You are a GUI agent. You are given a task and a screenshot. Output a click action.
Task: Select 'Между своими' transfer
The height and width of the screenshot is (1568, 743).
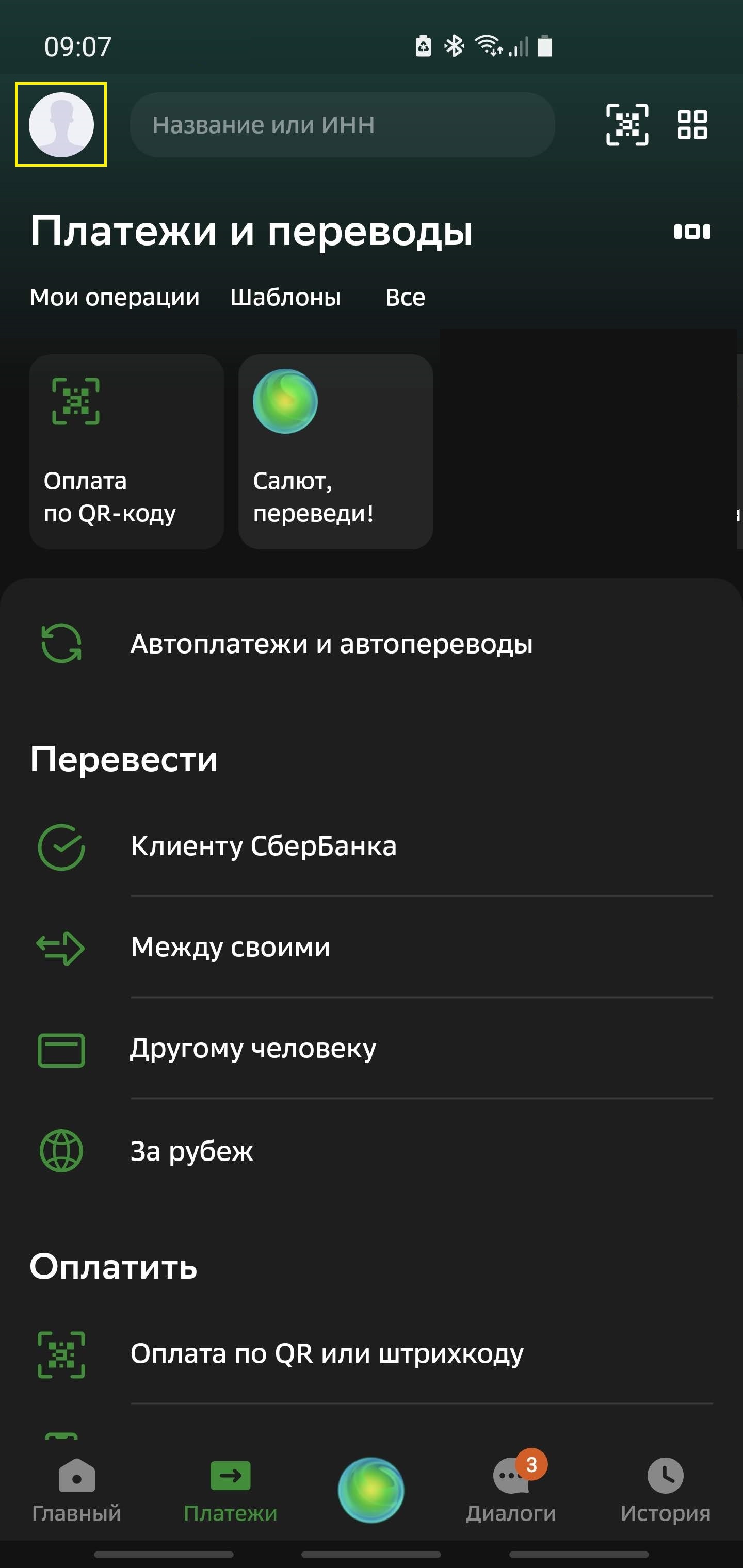click(230, 948)
